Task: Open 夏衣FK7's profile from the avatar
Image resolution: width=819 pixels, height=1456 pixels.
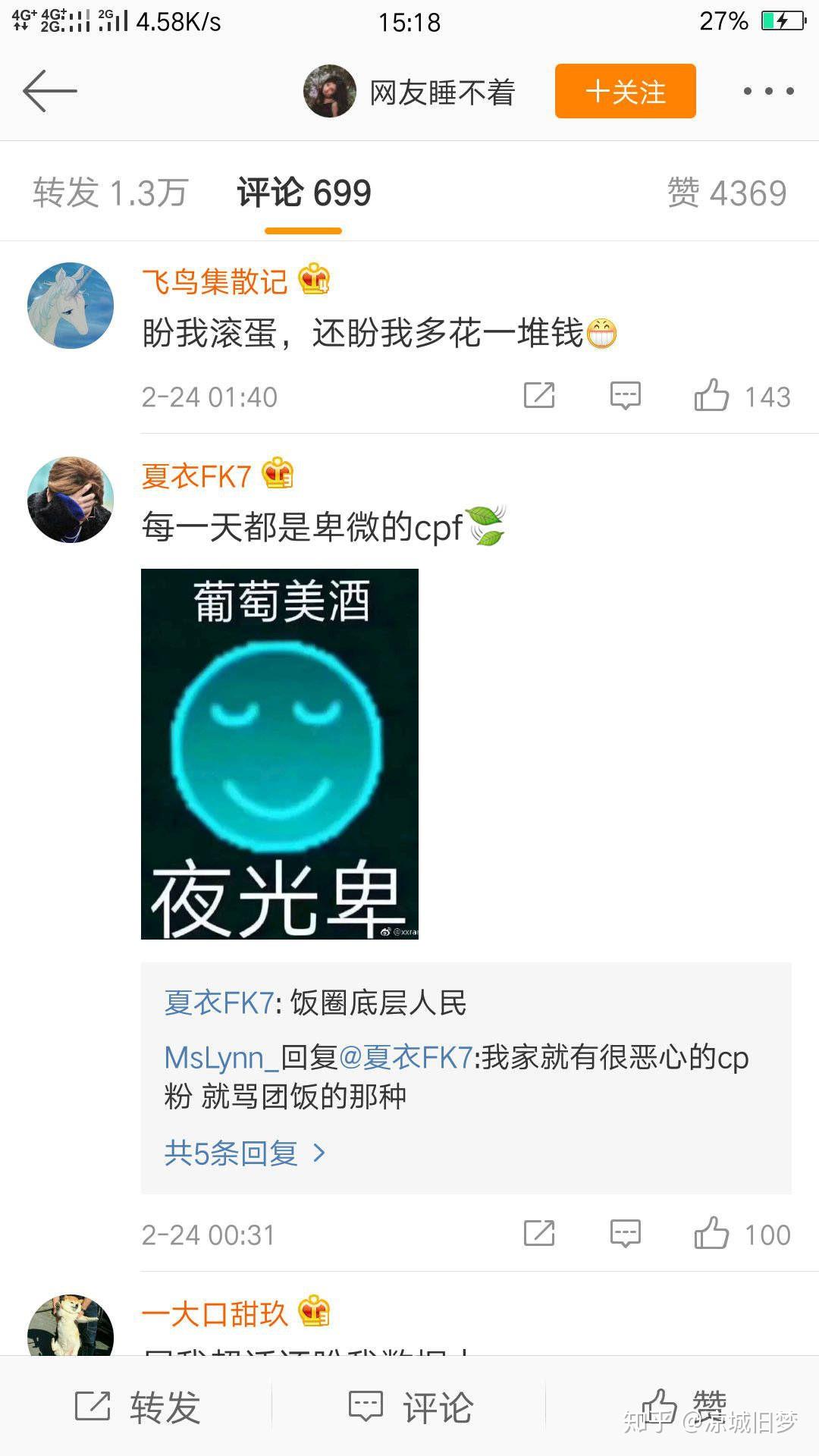Action: (x=71, y=499)
